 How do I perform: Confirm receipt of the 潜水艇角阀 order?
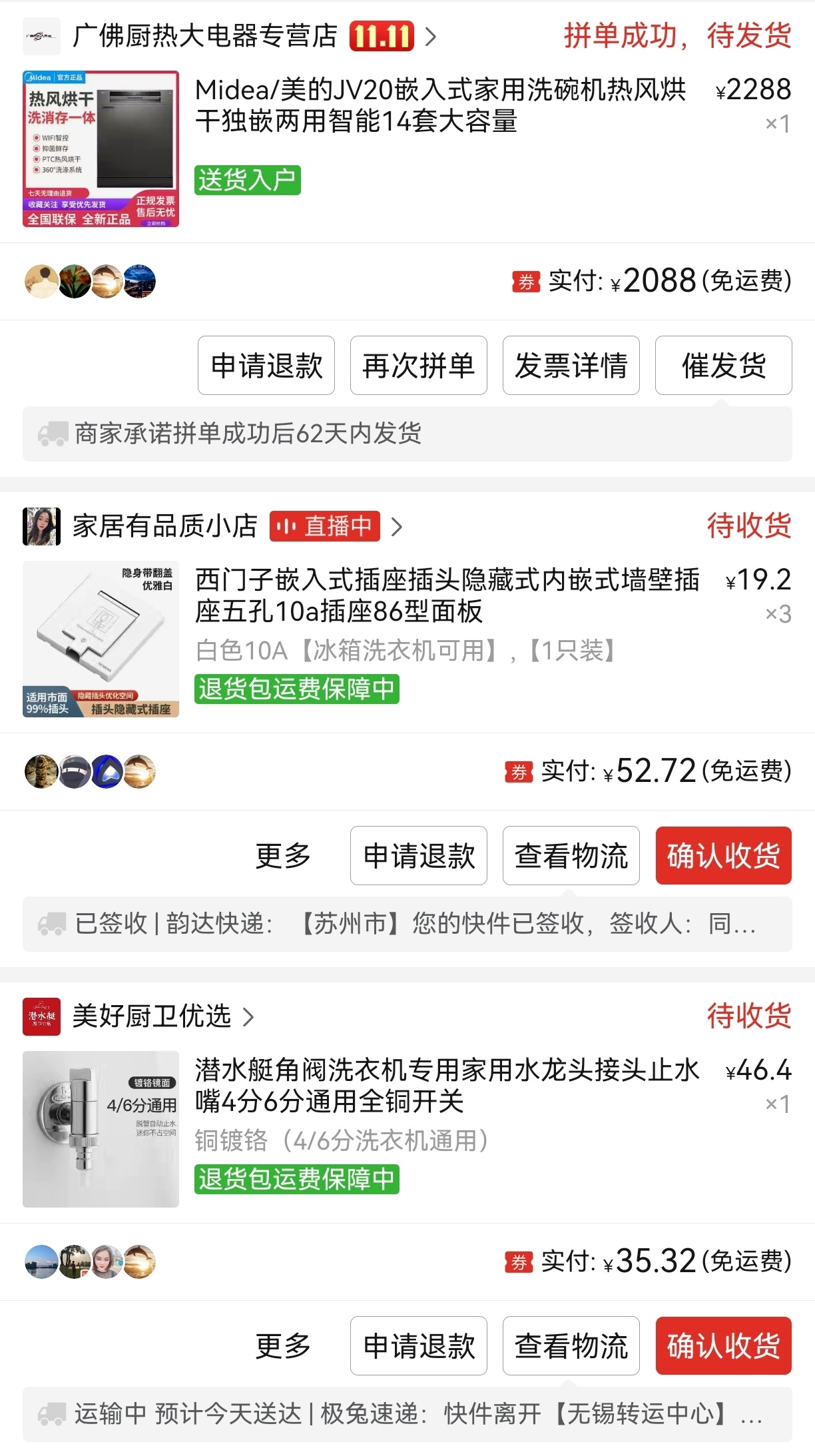point(723,1346)
